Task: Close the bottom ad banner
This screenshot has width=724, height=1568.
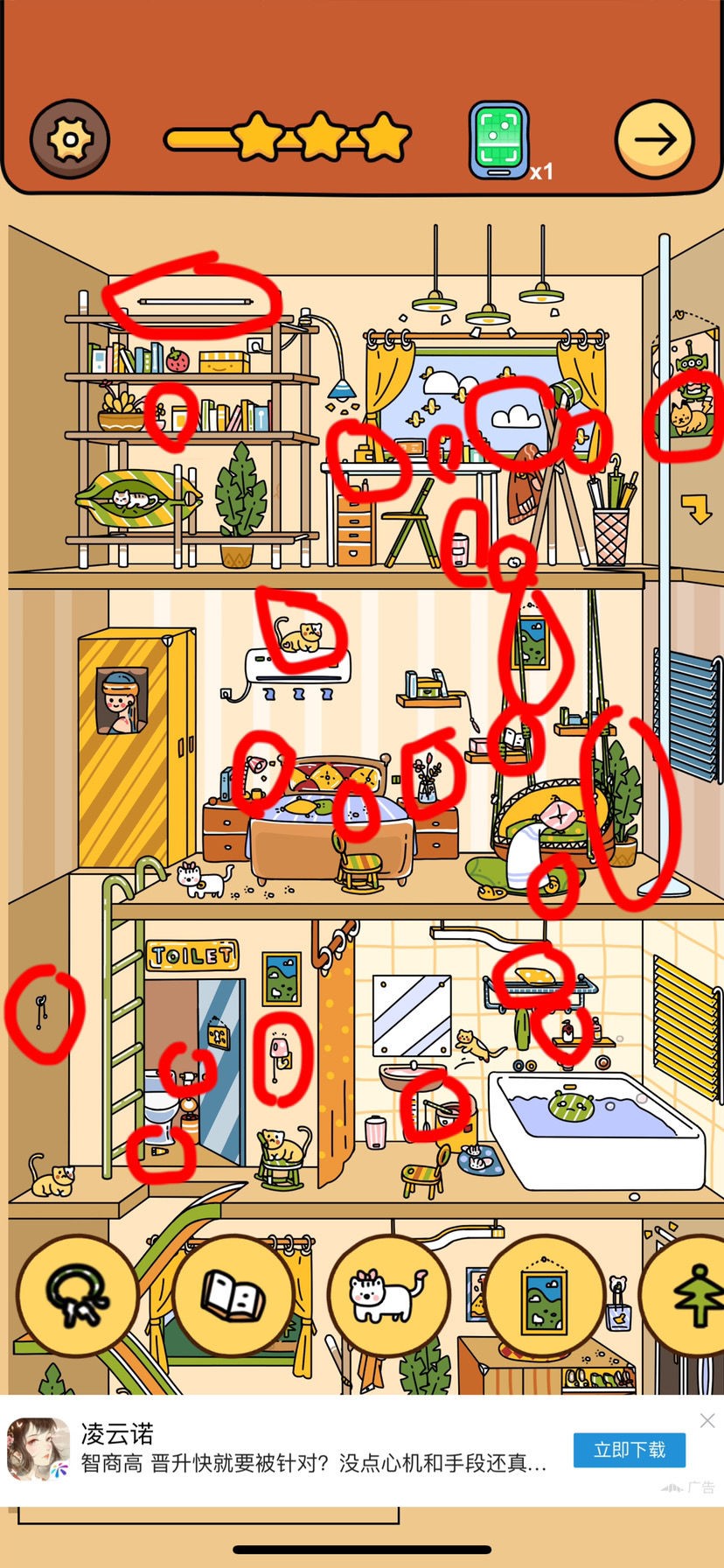Action: 707,1421
